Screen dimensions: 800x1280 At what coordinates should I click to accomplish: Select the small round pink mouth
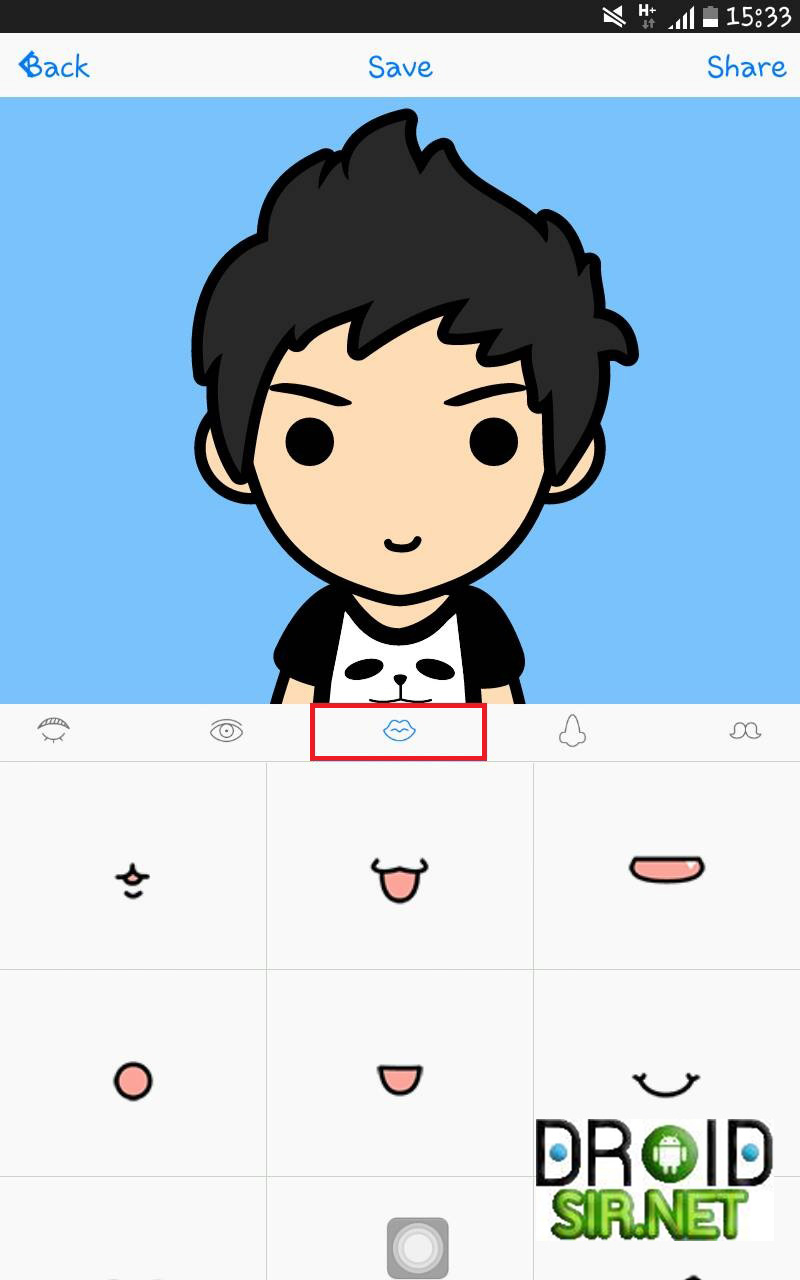click(132, 1081)
